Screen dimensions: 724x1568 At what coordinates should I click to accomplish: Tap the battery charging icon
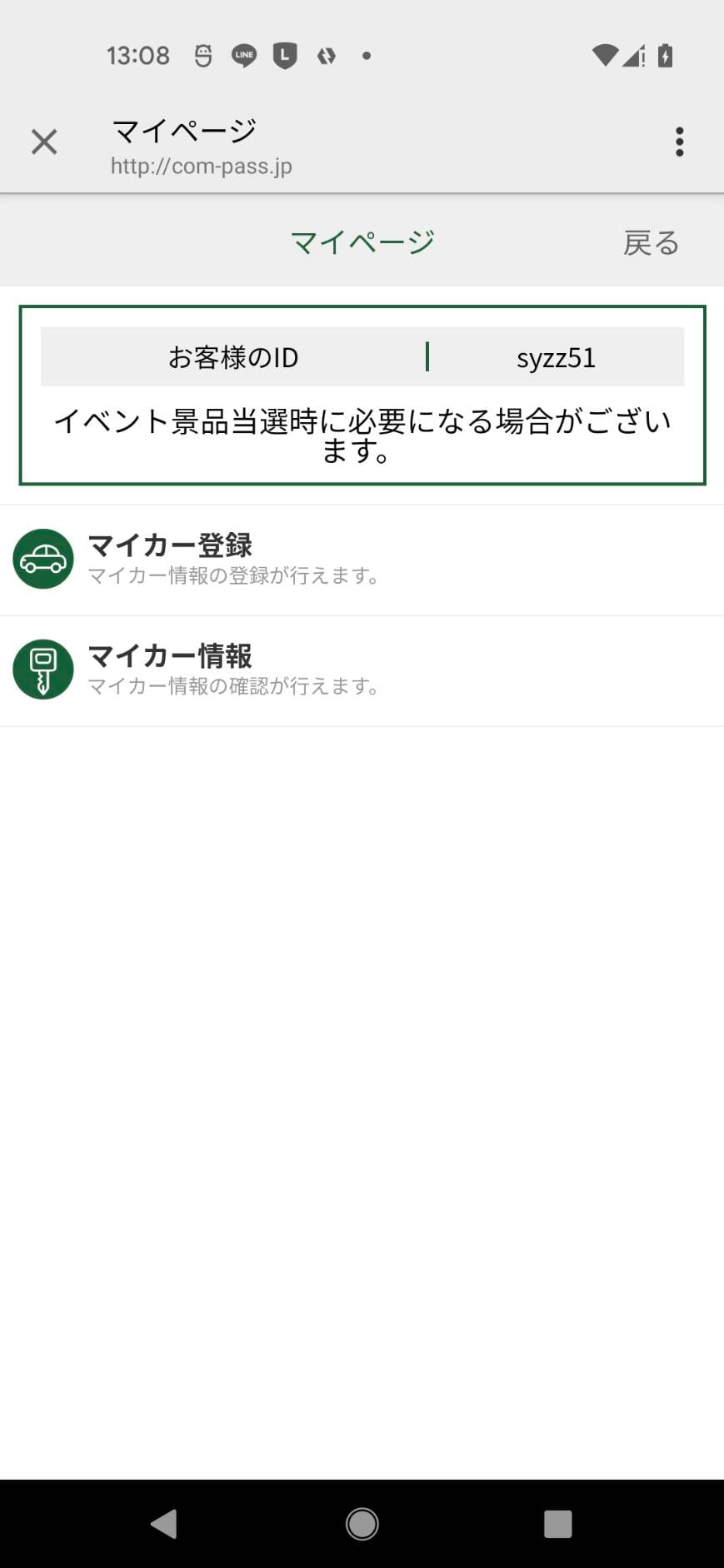(665, 55)
